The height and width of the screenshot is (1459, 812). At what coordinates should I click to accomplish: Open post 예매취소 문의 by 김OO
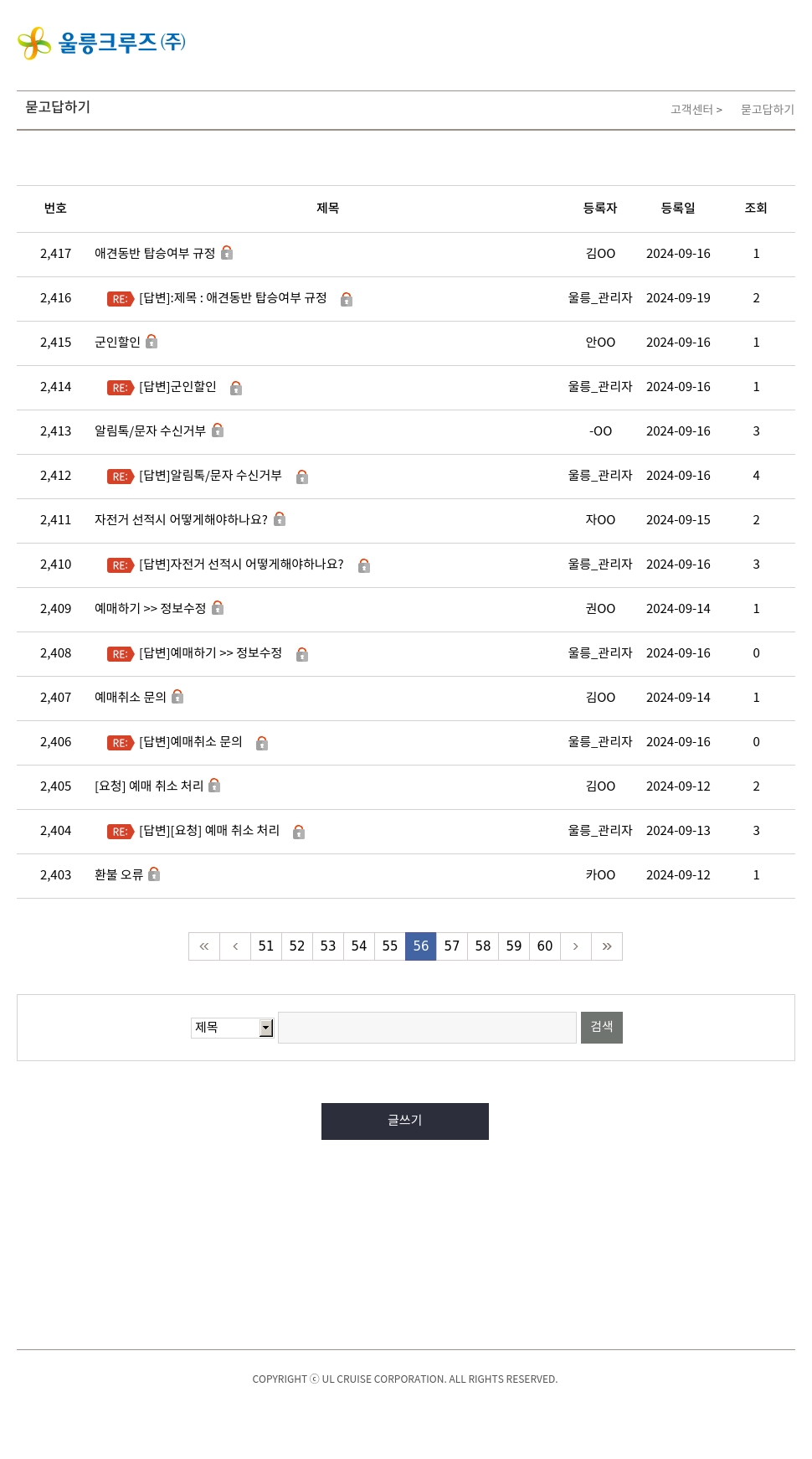131,697
